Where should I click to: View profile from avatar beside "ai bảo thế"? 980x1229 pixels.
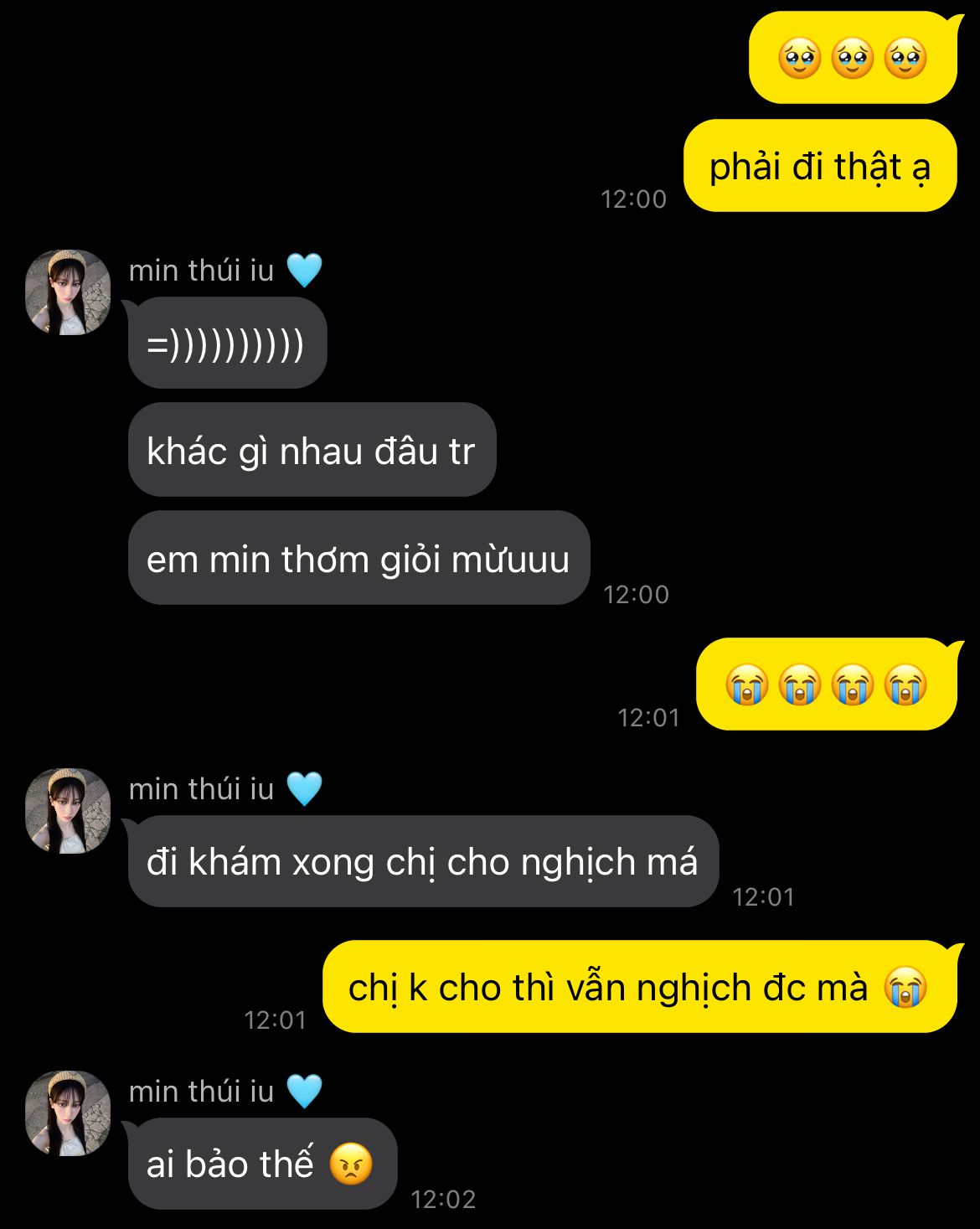coord(68,1113)
